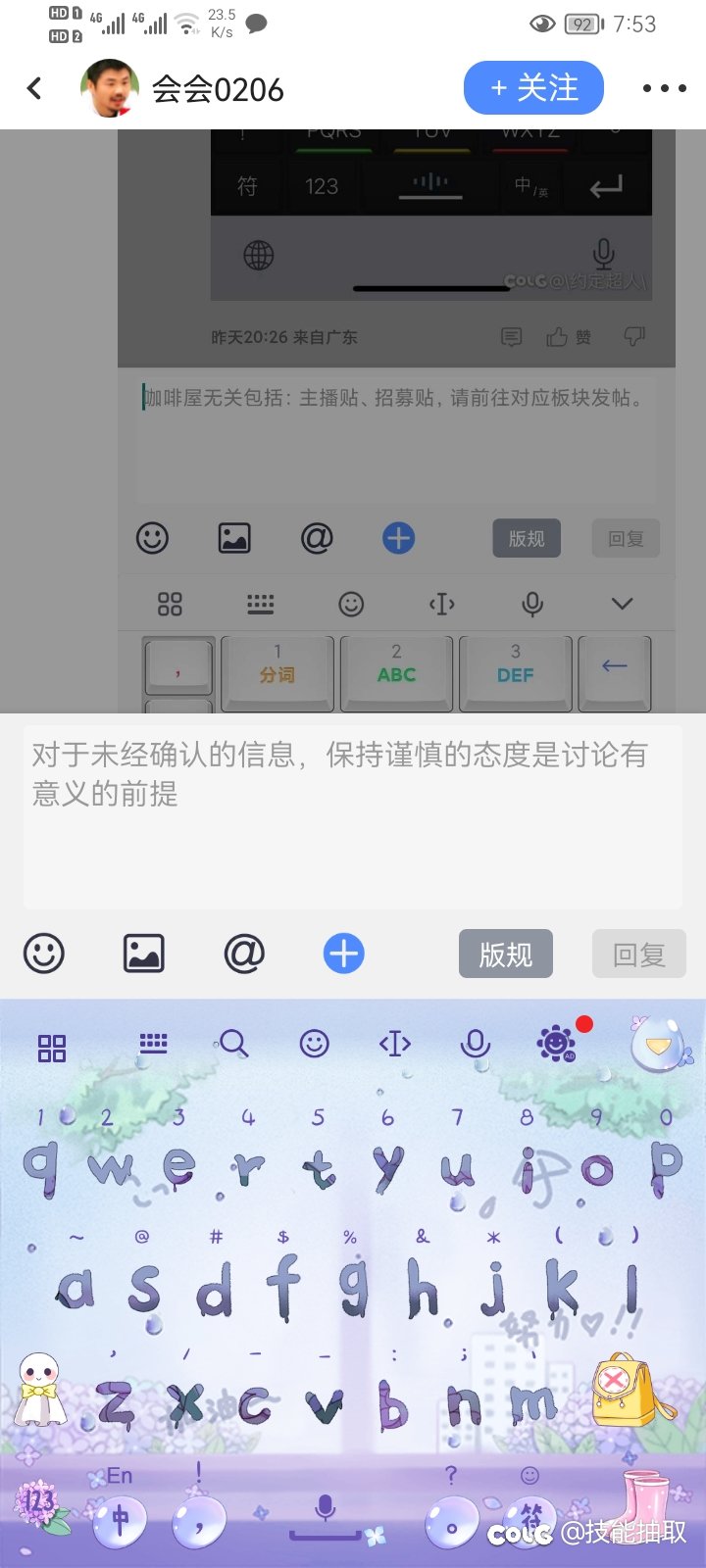The width and height of the screenshot is (706, 1568).
Task: Attach an image to the reply
Action: [144, 954]
